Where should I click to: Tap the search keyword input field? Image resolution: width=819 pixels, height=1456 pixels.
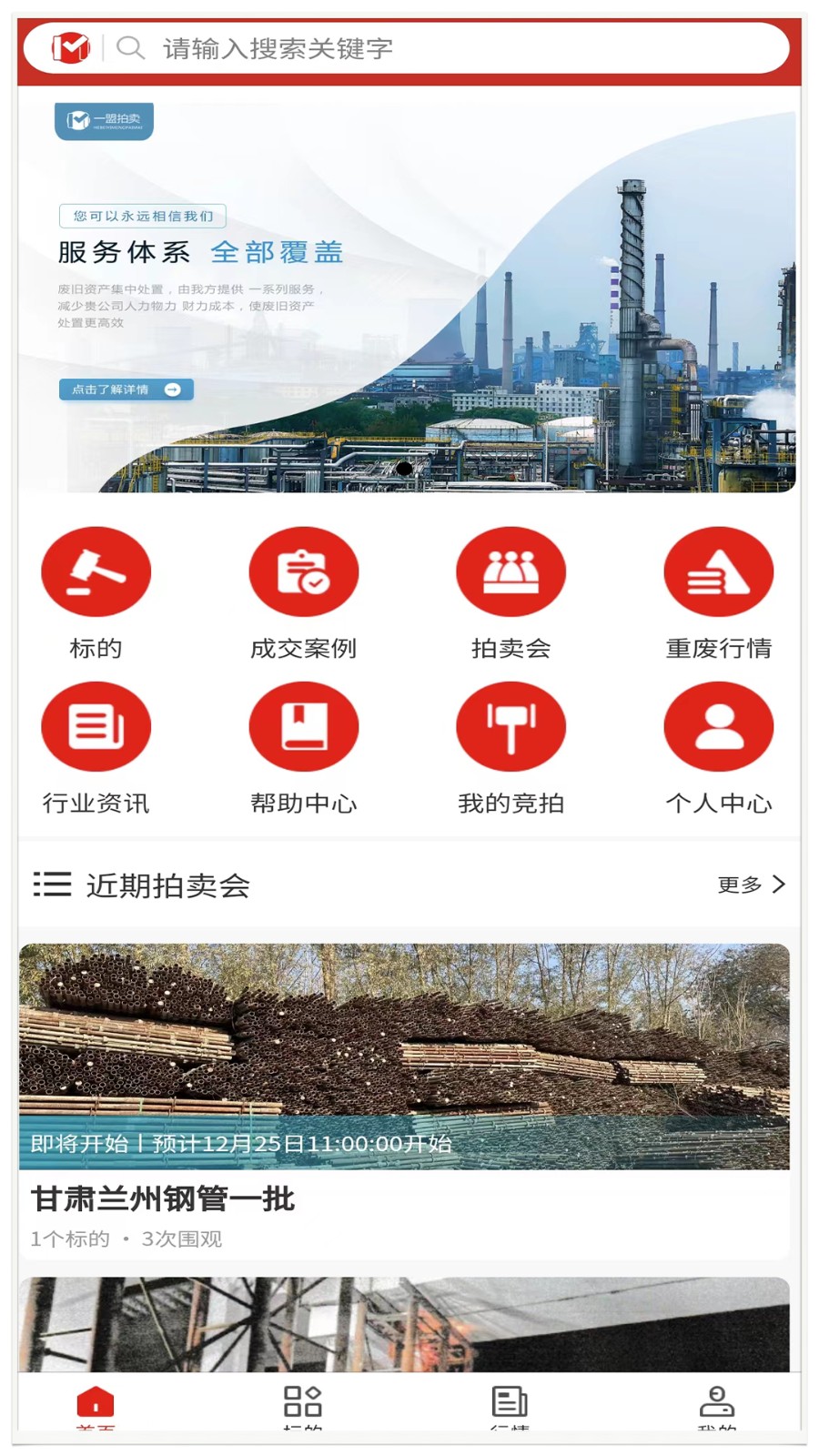(455, 48)
